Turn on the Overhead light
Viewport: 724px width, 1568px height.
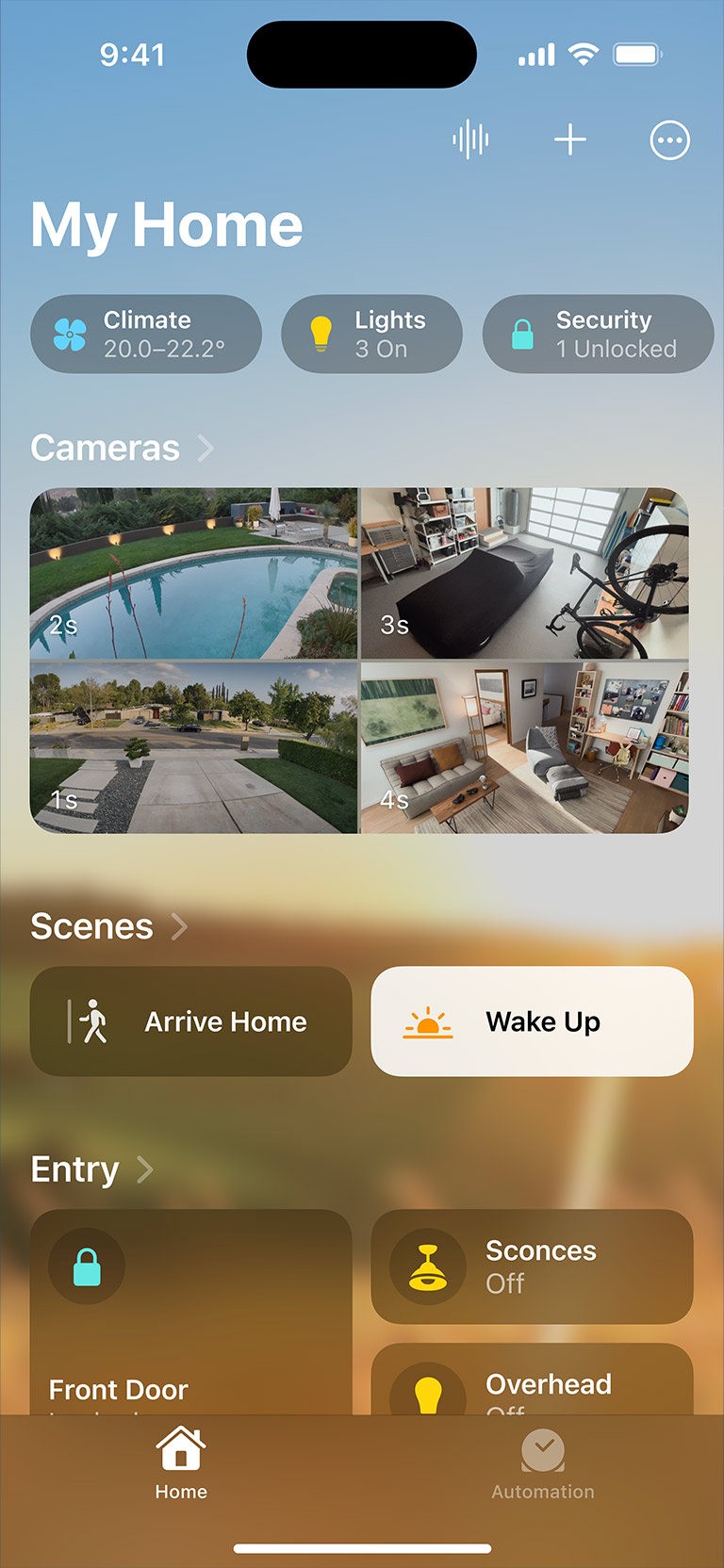click(x=532, y=1385)
